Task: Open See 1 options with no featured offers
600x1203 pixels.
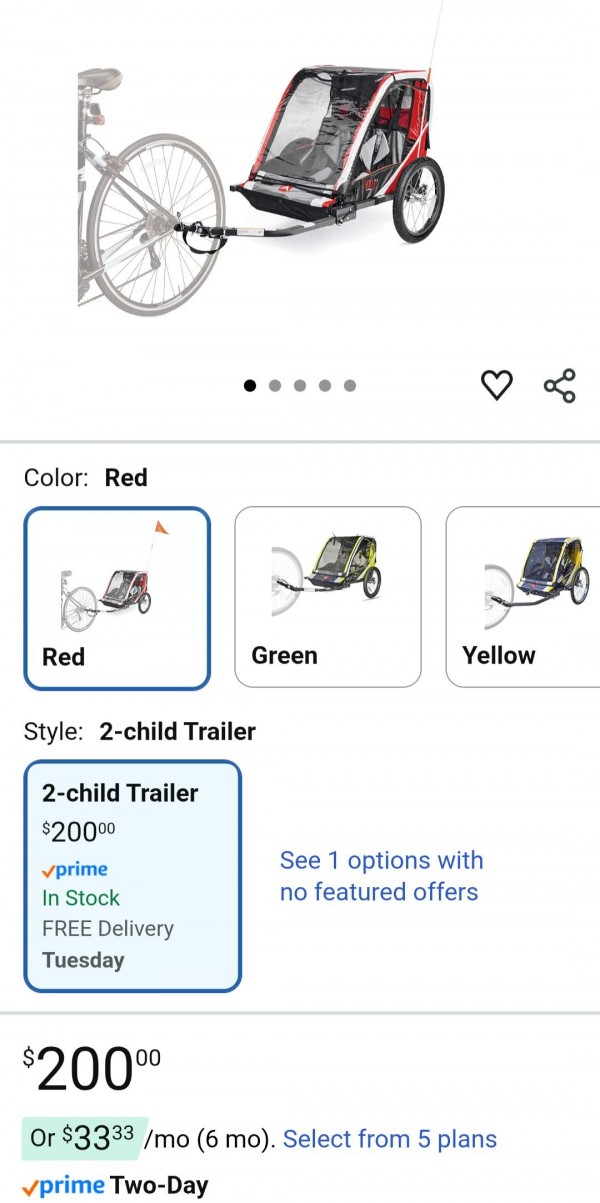Action: point(381,876)
